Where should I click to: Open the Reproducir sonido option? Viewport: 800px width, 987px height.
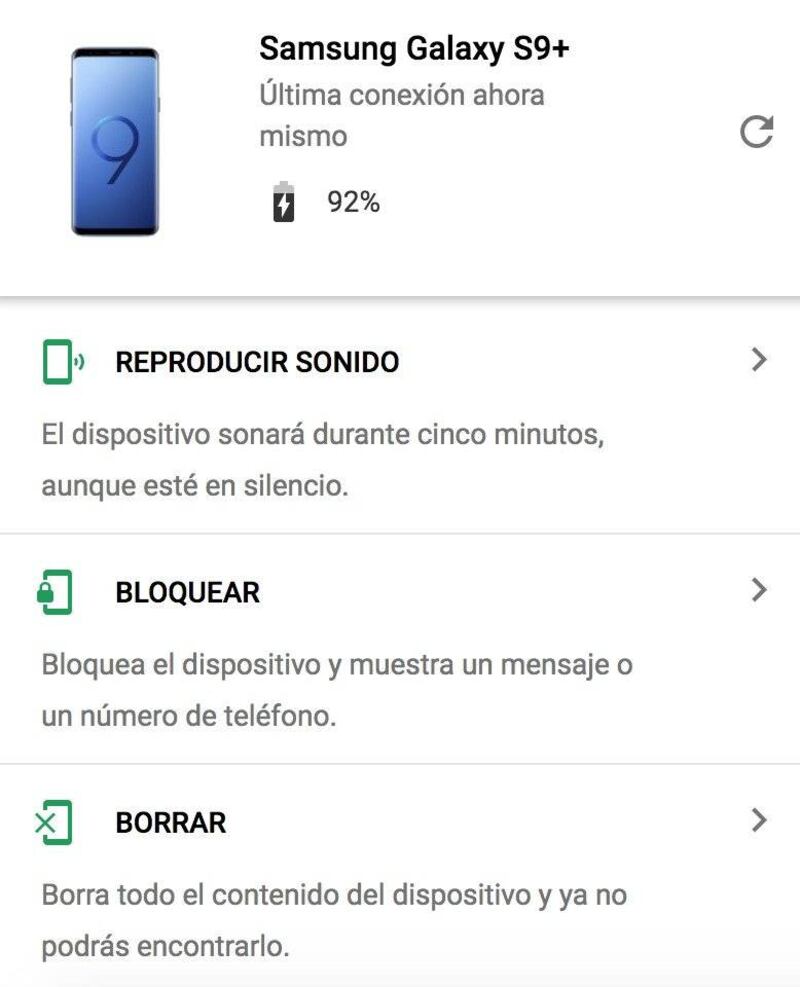tap(257, 362)
